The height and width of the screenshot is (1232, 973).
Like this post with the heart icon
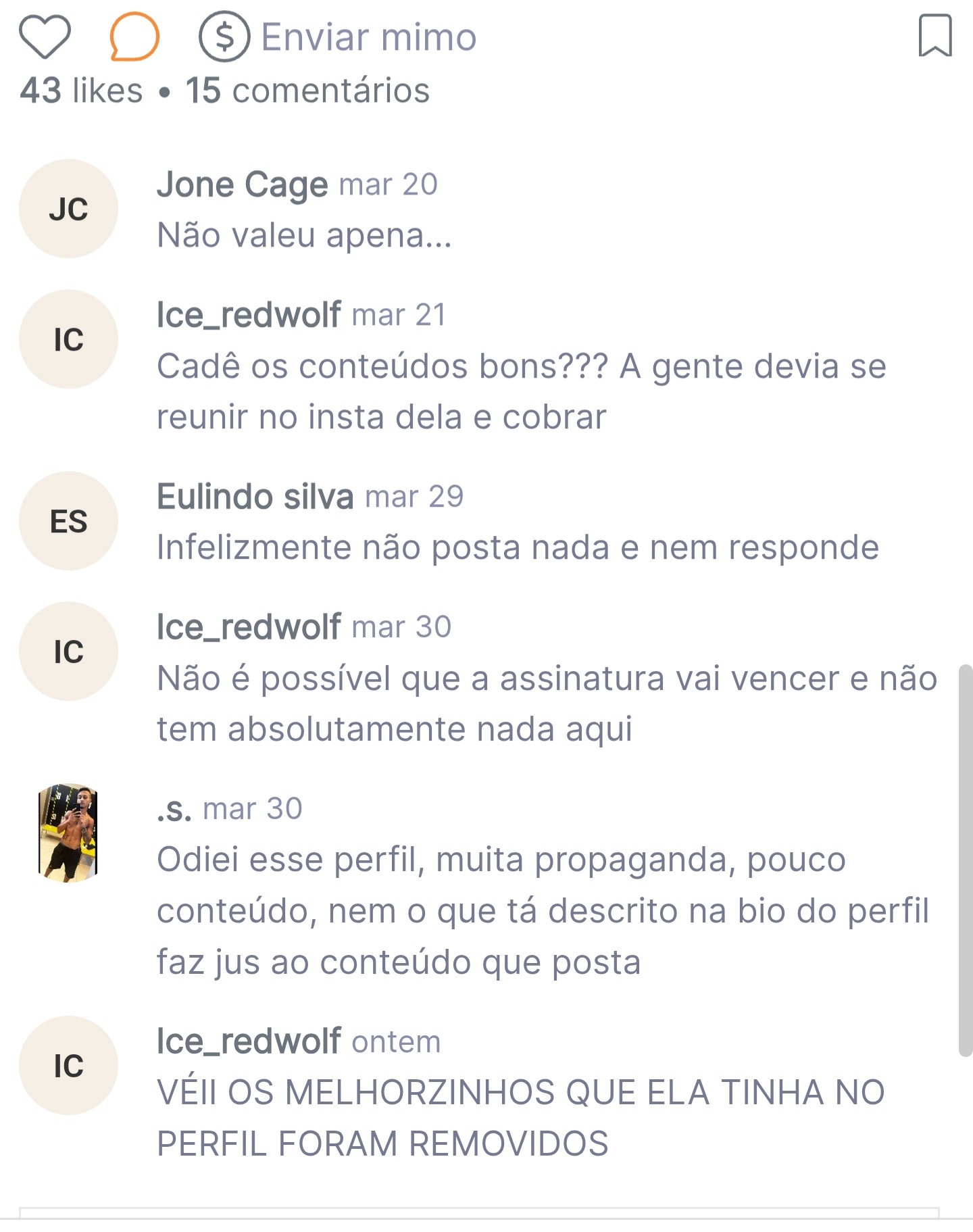pos(45,36)
